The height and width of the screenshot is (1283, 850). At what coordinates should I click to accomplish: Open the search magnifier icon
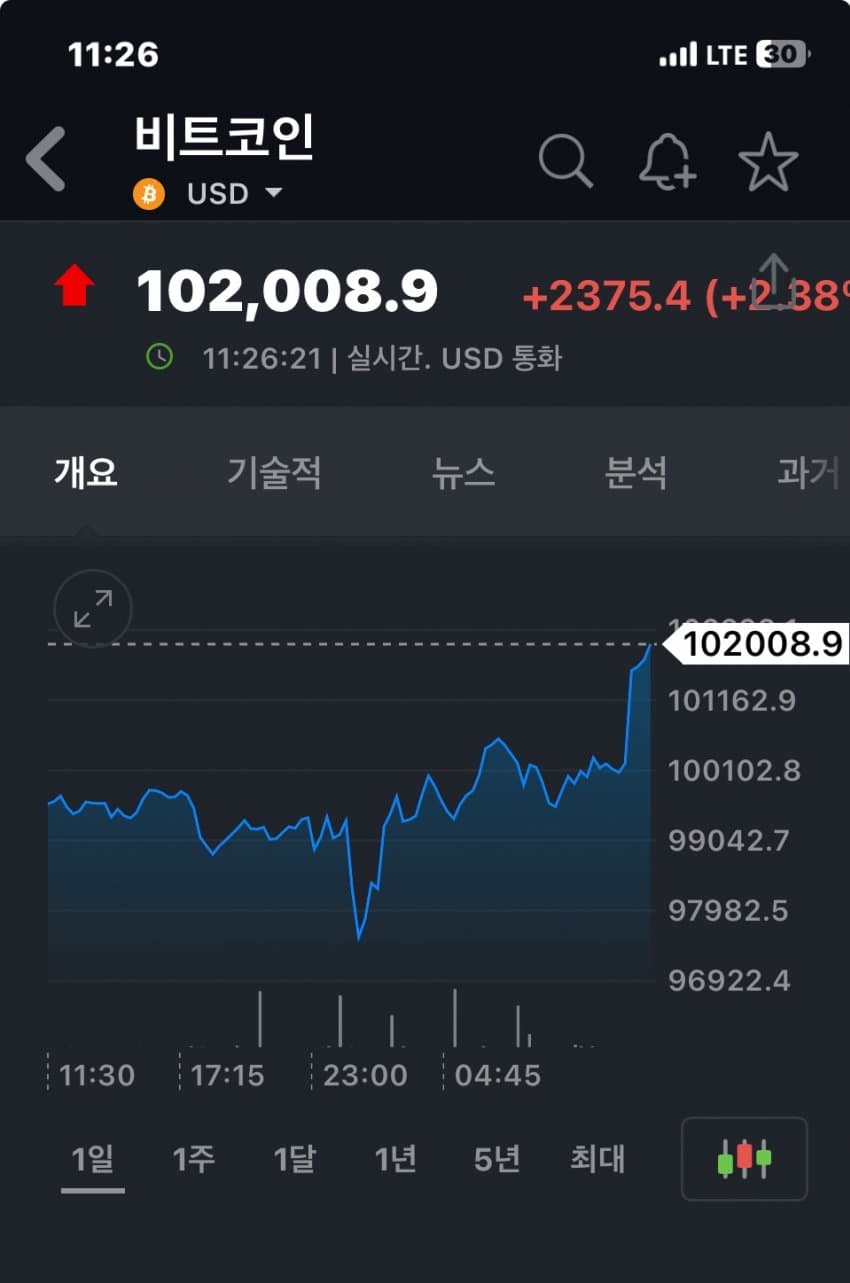point(566,161)
